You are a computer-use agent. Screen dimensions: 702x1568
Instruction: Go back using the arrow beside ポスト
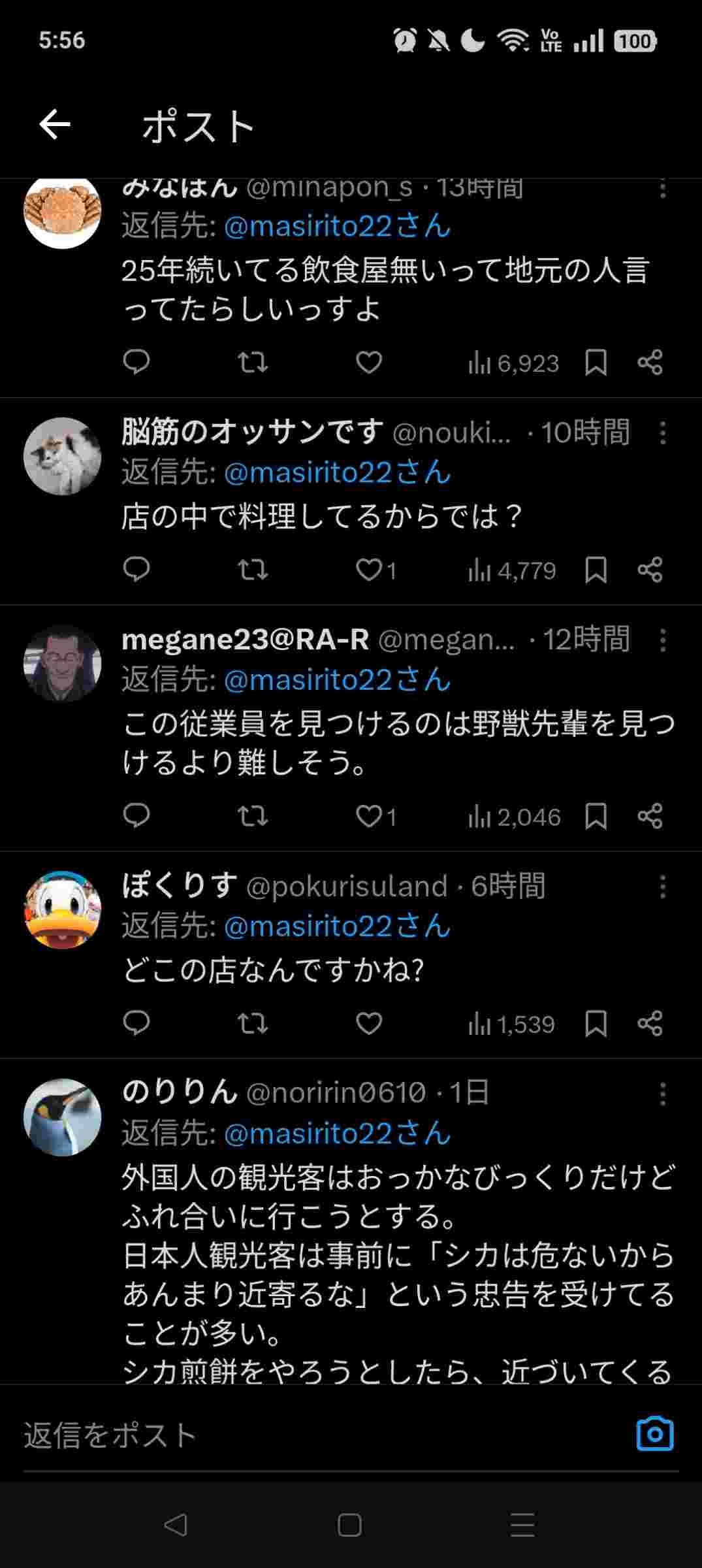click(55, 124)
